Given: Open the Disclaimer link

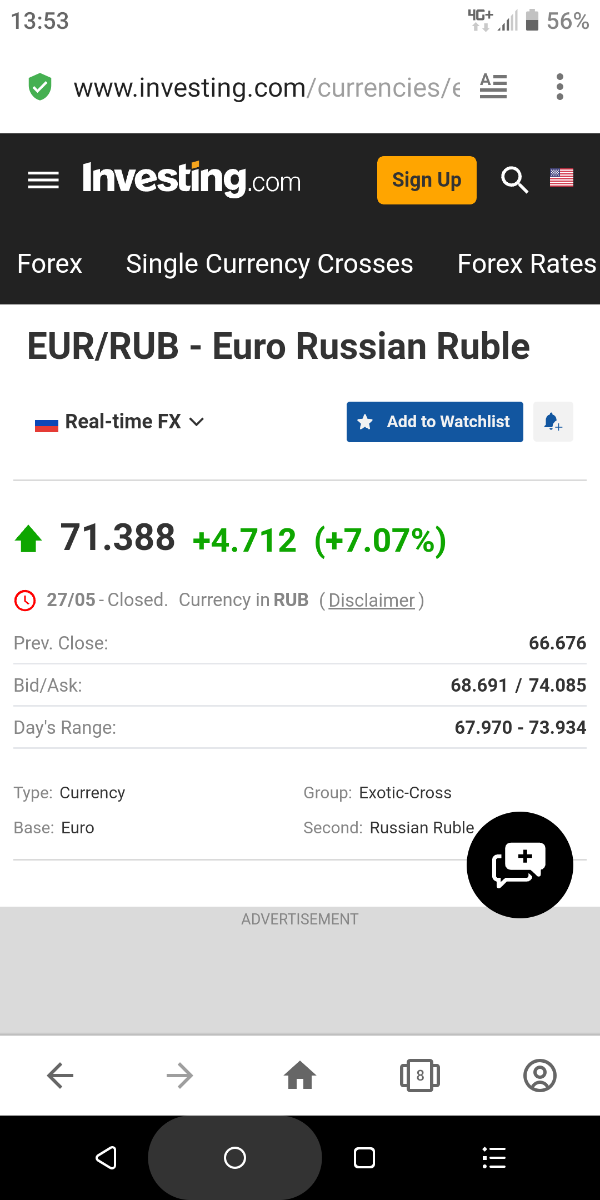Looking at the screenshot, I should 371,600.
